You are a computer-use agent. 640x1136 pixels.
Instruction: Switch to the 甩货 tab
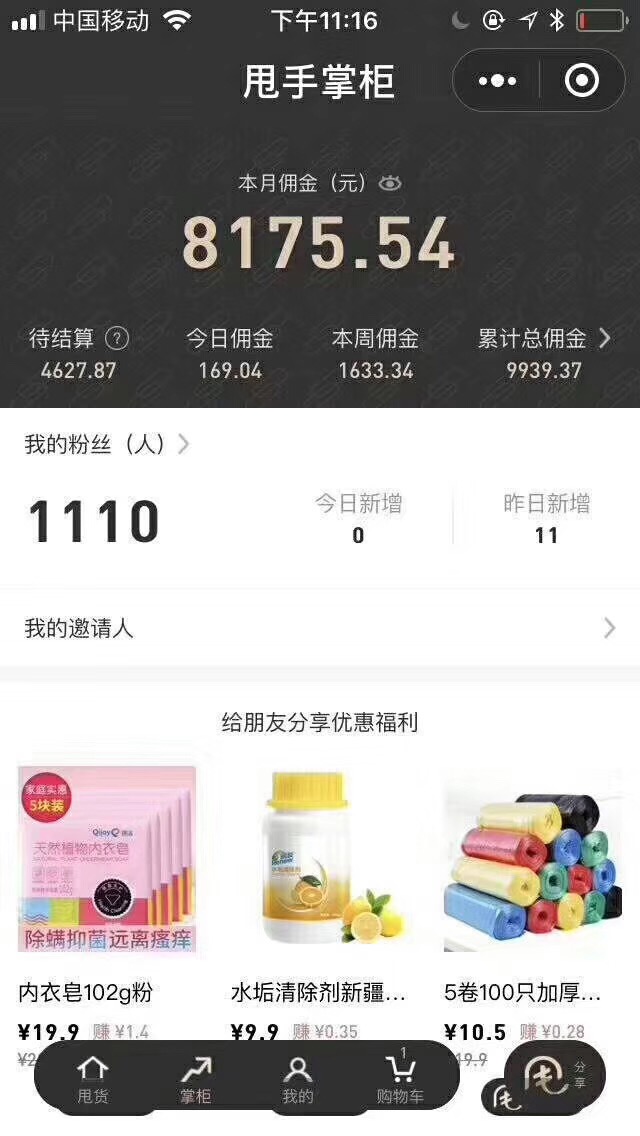tap(93, 1080)
